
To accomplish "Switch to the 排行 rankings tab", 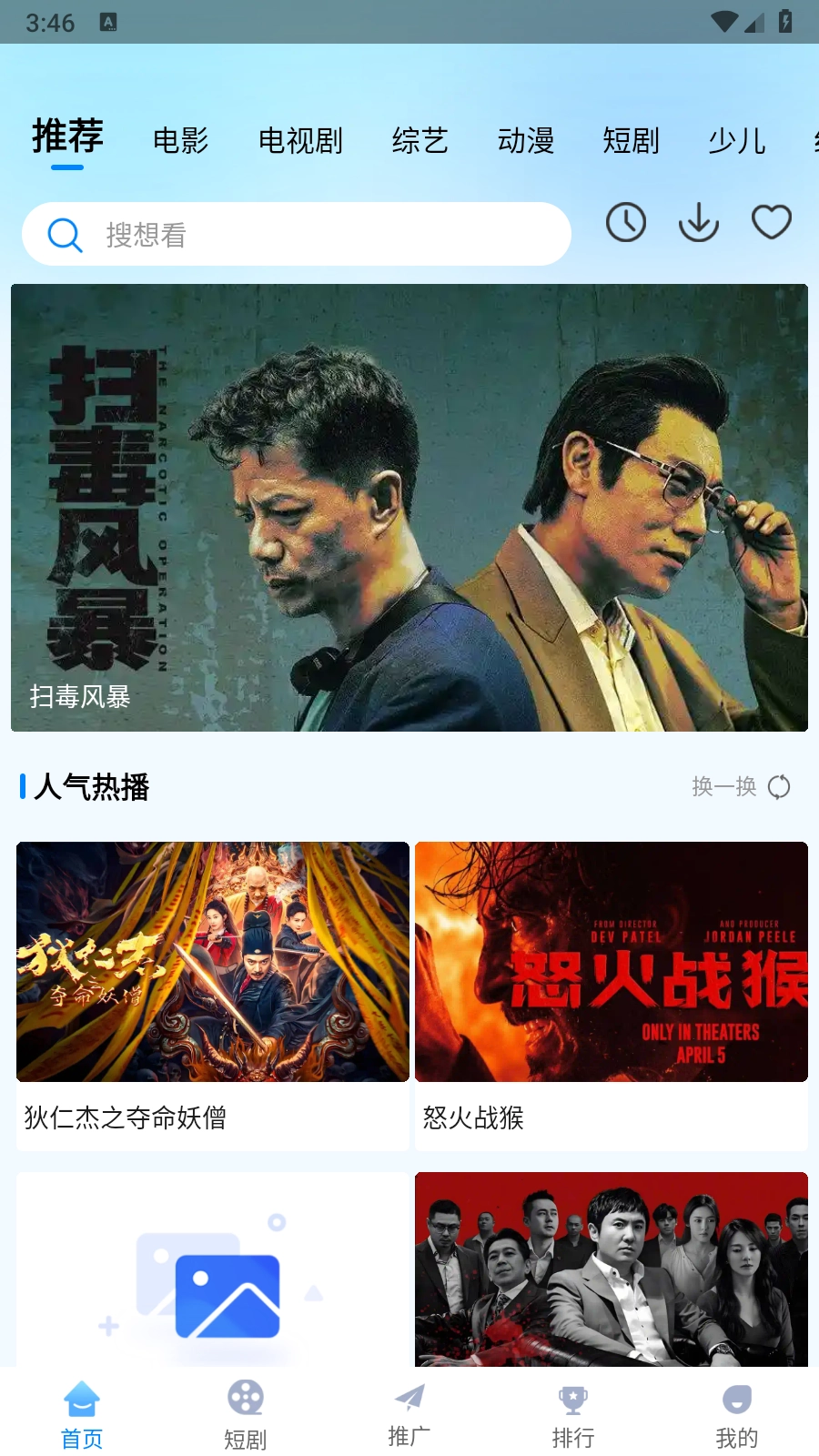I will [x=573, y=1413].
